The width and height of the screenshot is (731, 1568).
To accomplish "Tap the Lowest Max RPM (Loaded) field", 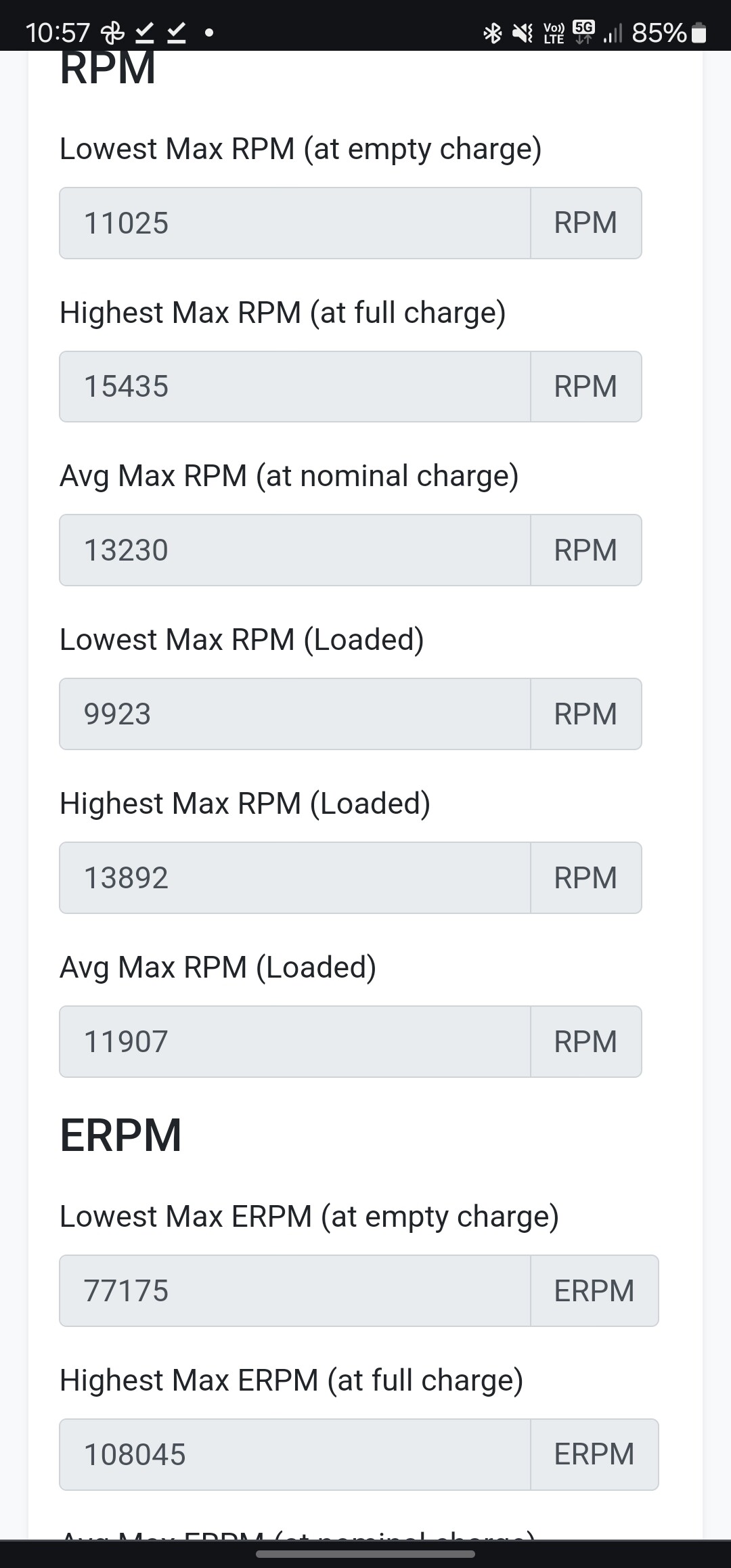I will coord(295,714).
